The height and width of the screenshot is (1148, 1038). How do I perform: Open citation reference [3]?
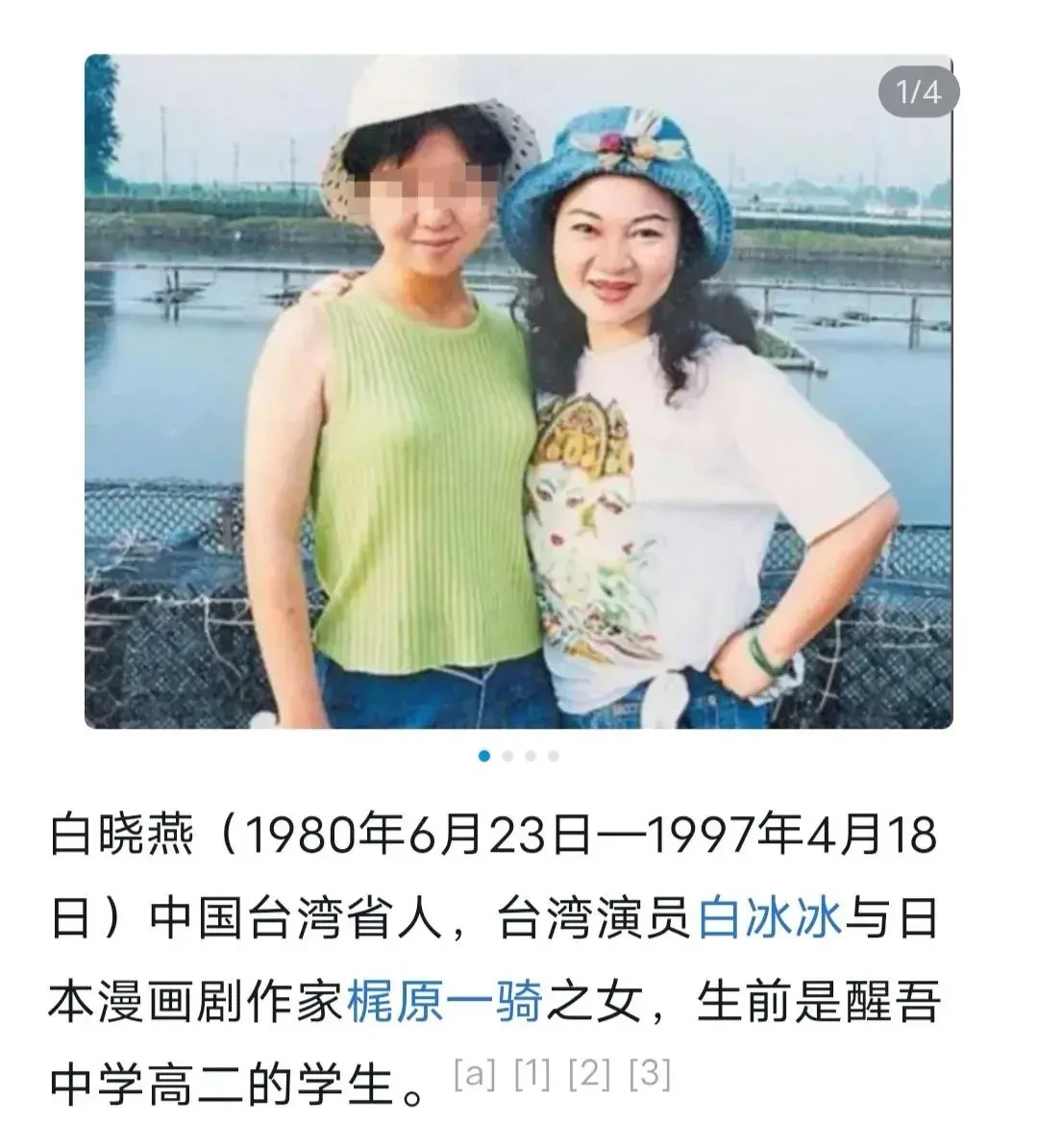point(649,1074)
